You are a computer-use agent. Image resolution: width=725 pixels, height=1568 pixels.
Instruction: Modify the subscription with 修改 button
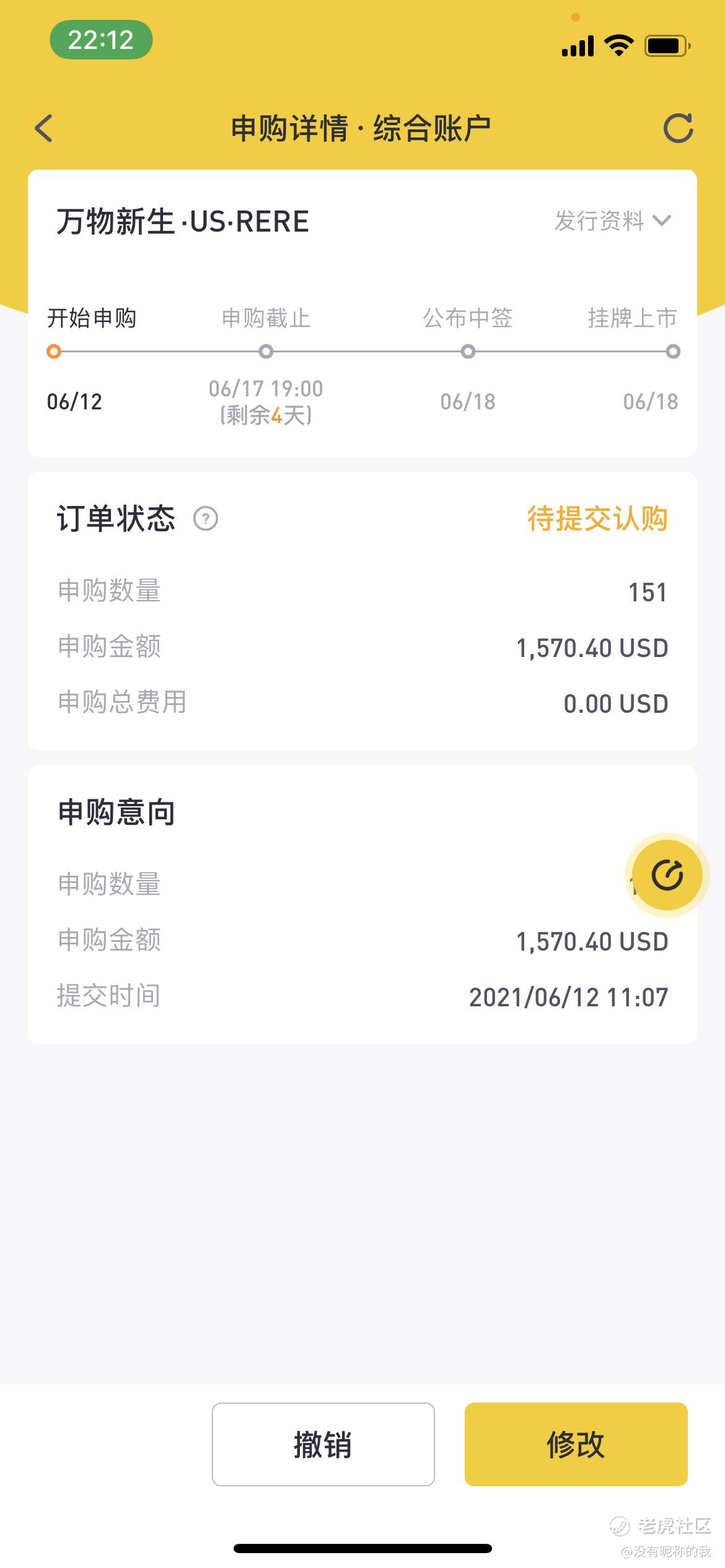[576, 1444]
